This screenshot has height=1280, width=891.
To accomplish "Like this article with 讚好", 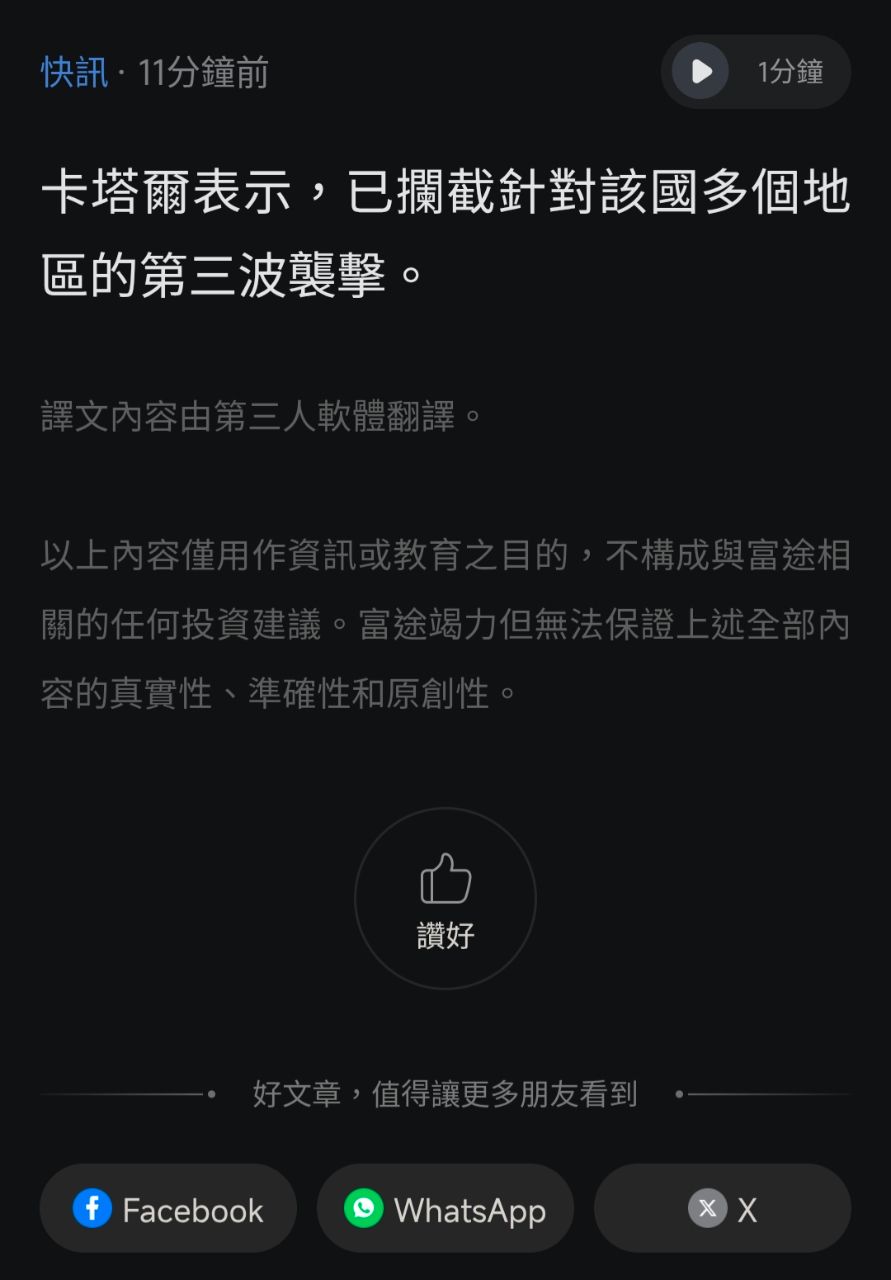I will (x=445, y=898).
